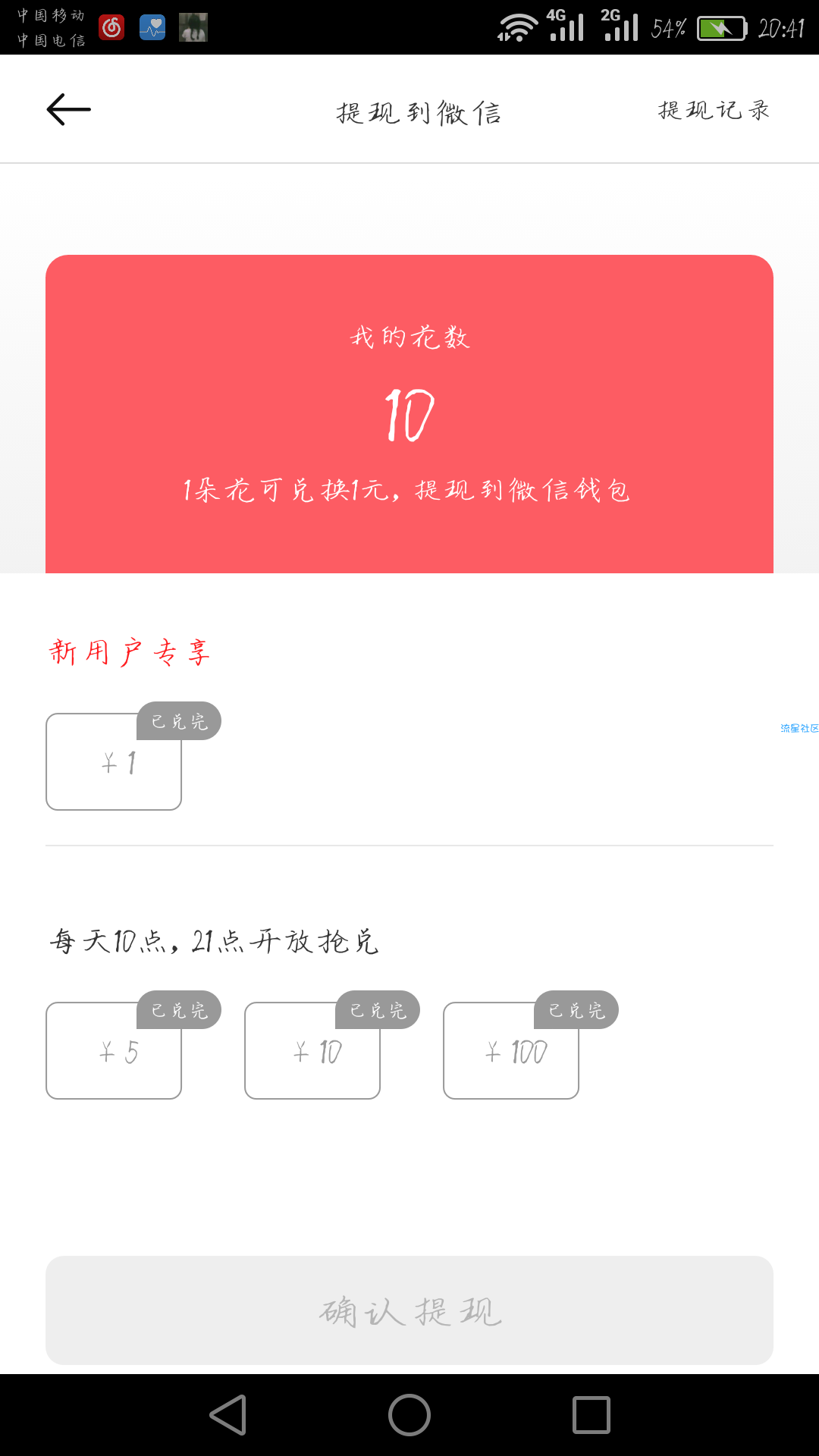Tap the 确认提现 confirm button
Screen dimensions: 819x1456
[409, 1310]
